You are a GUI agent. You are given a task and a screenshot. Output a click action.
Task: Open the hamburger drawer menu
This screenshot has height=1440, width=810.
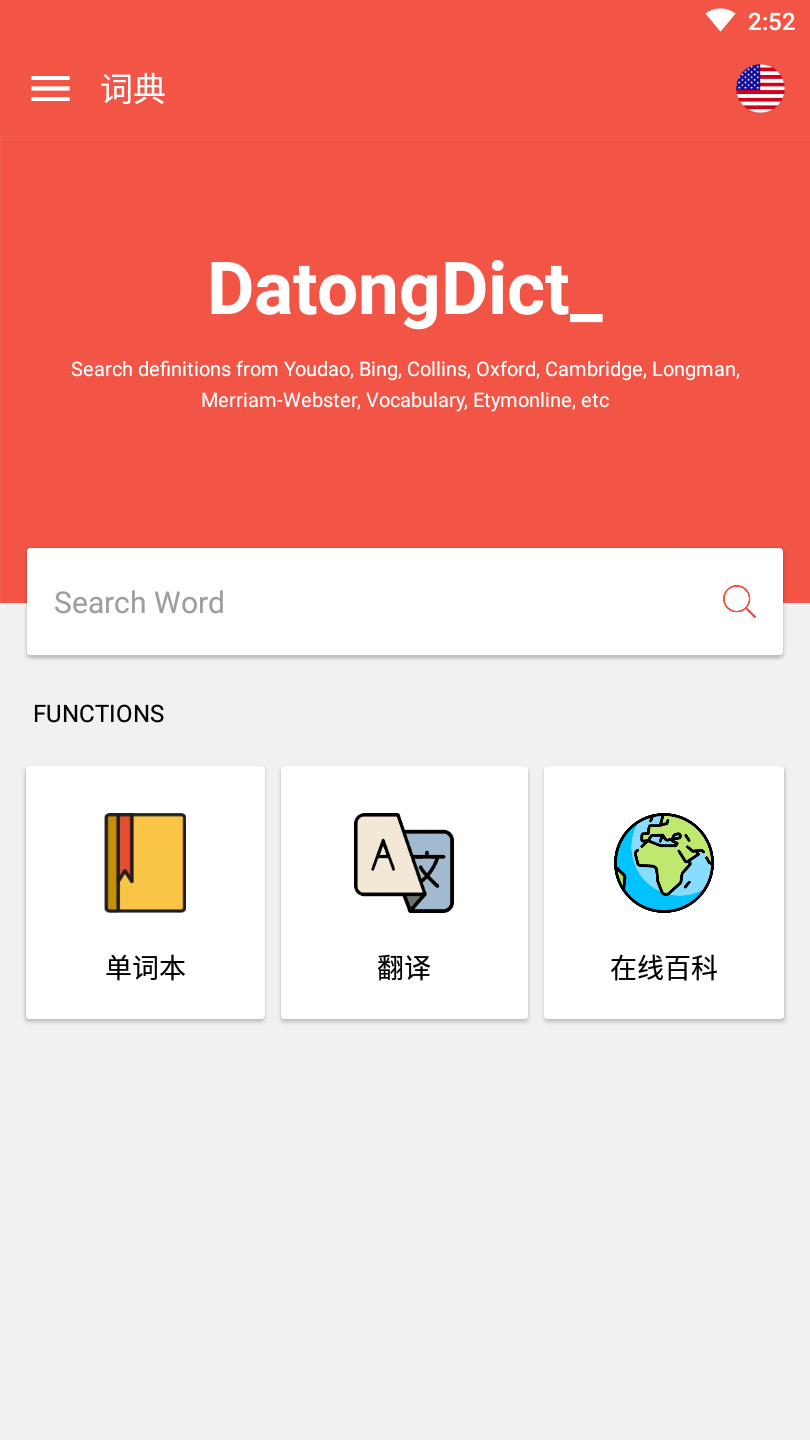click(x=50, y=89)
